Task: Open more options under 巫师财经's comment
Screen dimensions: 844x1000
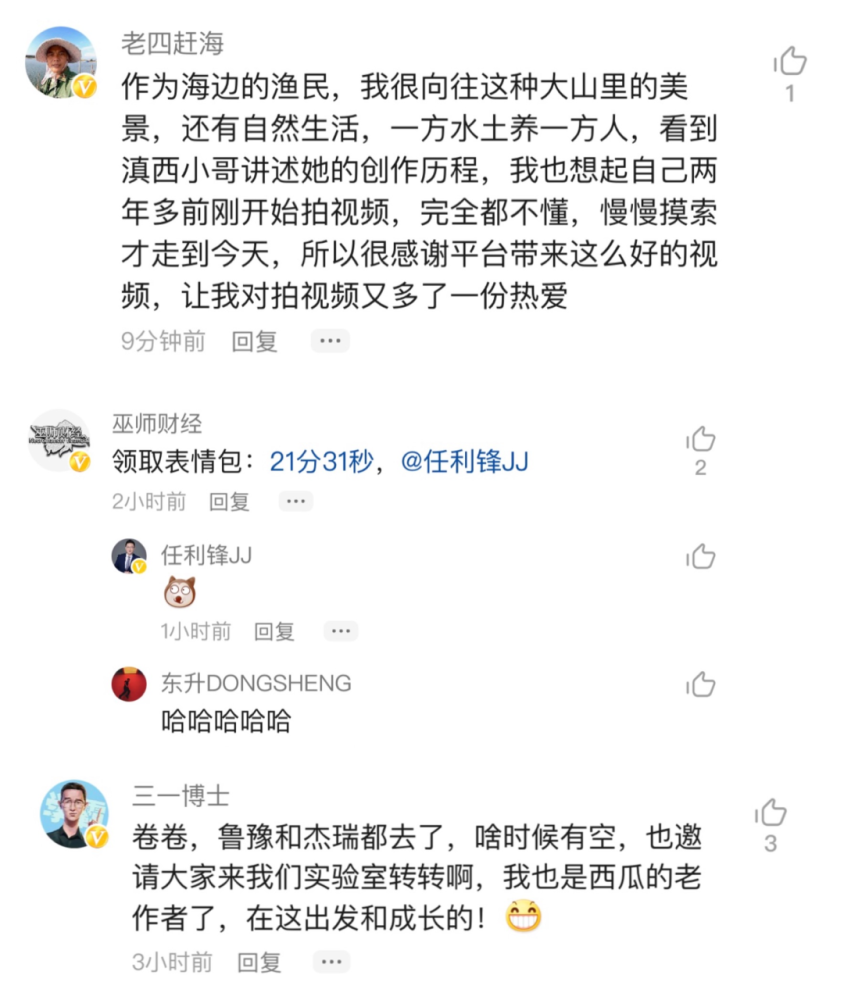Action: click(295, 502)
